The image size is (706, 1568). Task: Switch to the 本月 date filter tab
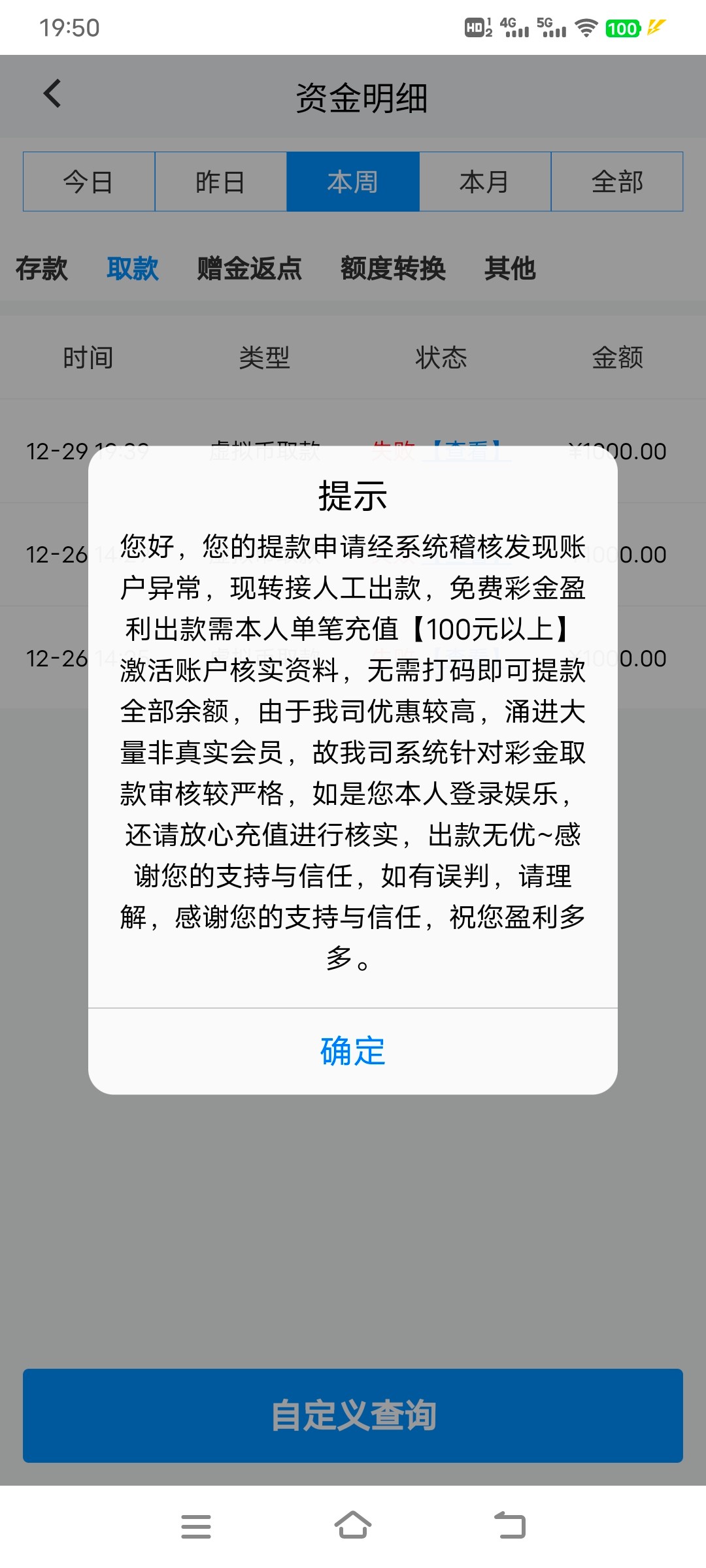[x=484, y=182]
